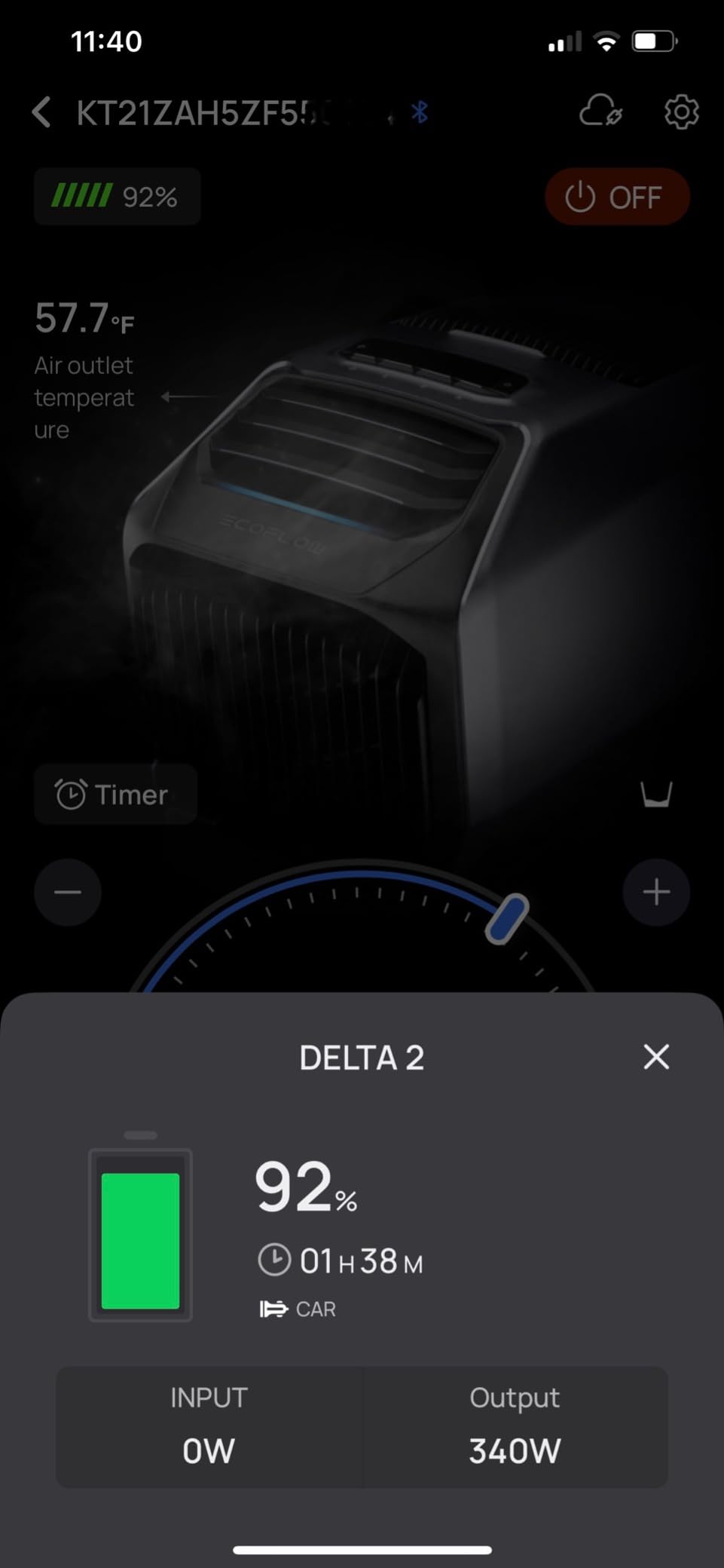
Task: Tap the power symbol inside OFF control
Action: [579, 197]
